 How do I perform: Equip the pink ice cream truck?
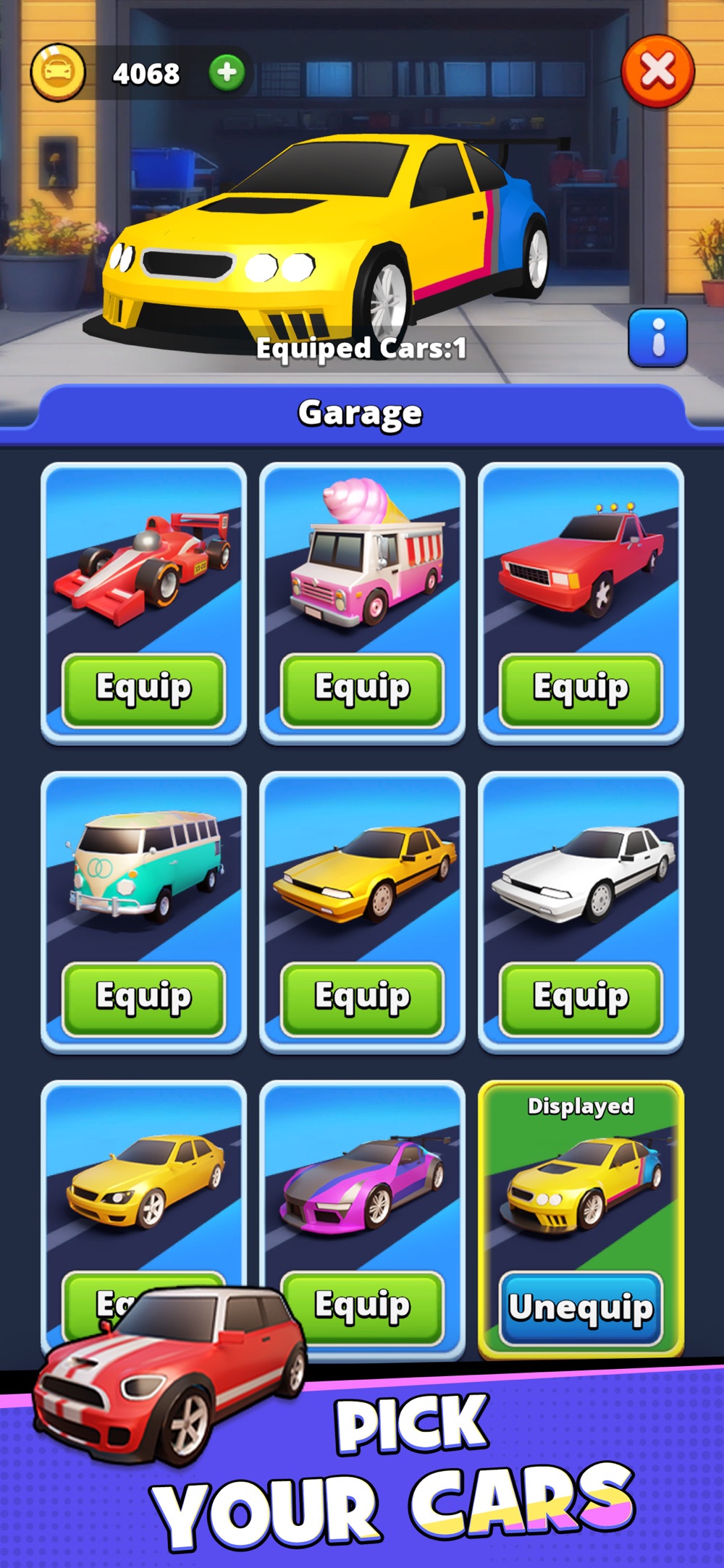coord(362,690)
